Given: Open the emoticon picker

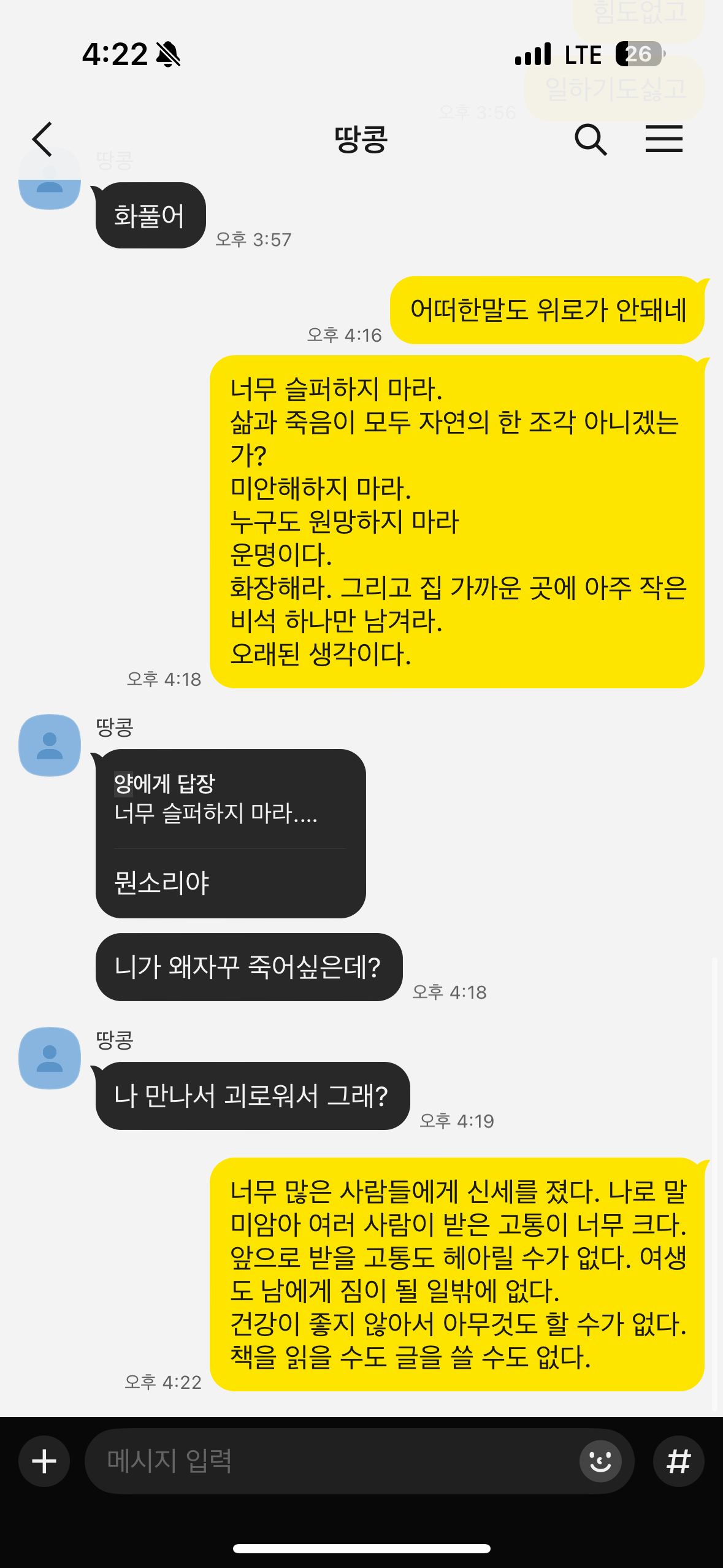Looking at the screenshot, I should coord(600,1461).
